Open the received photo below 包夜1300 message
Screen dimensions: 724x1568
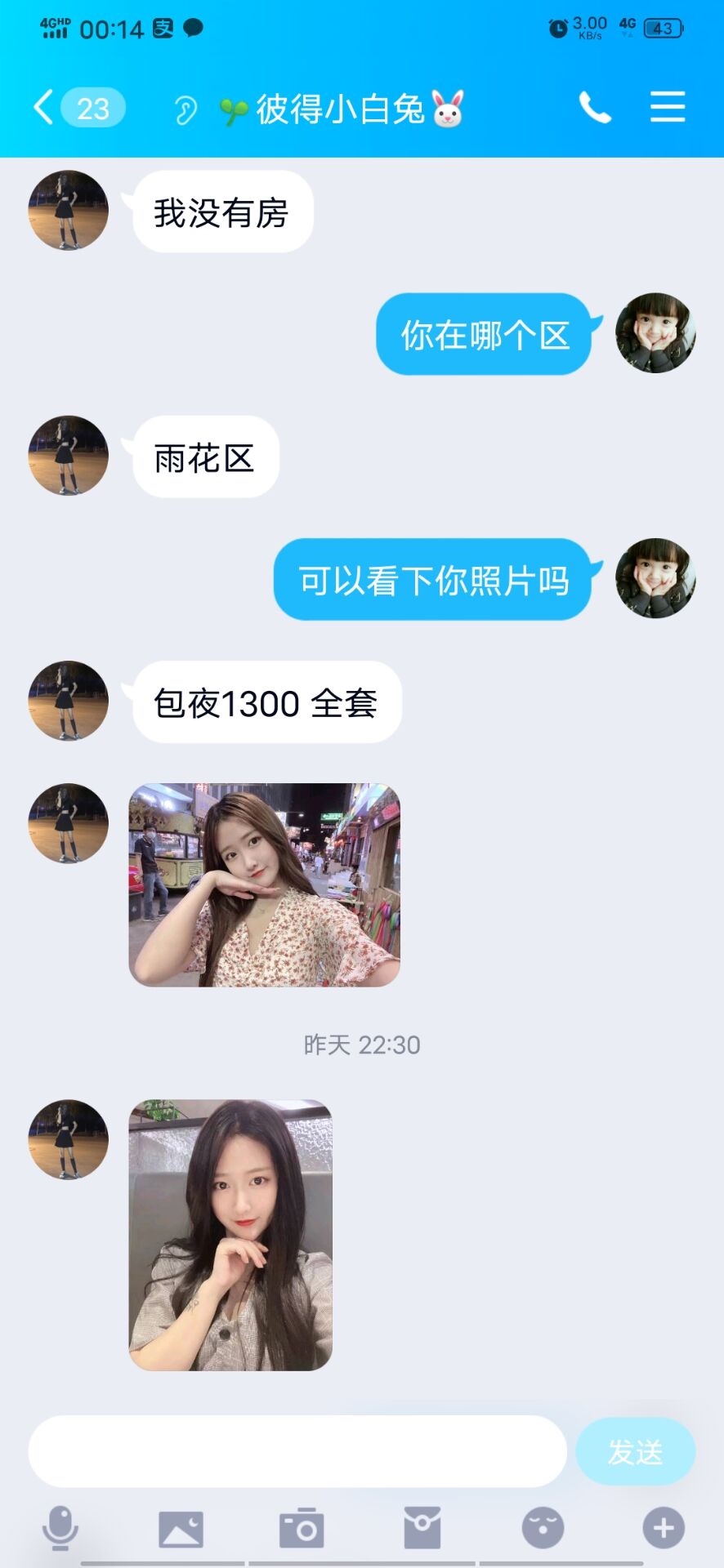(x=265, y=885)
